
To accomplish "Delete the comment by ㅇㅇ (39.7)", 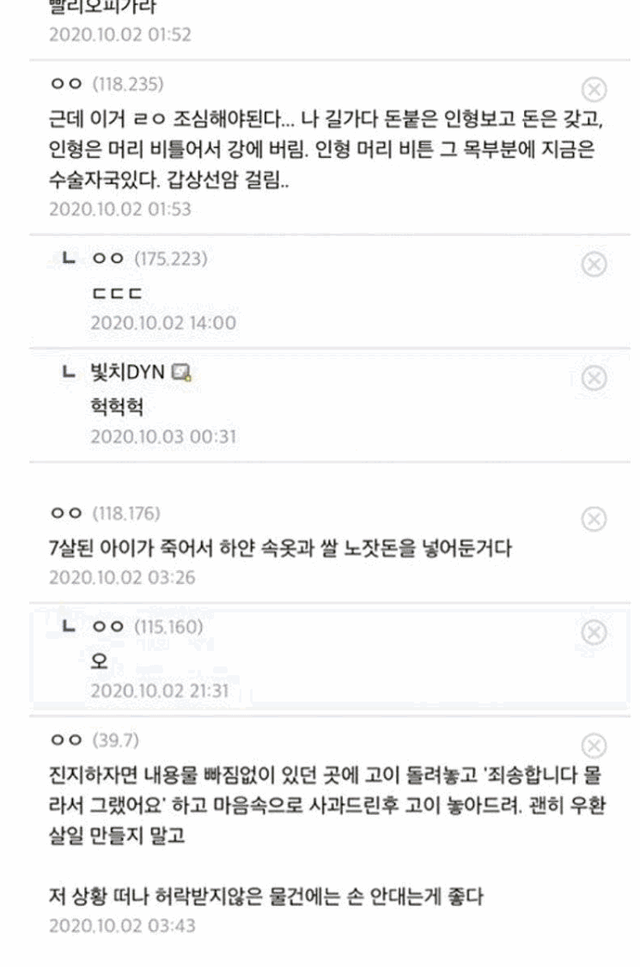I will (594, 746).
